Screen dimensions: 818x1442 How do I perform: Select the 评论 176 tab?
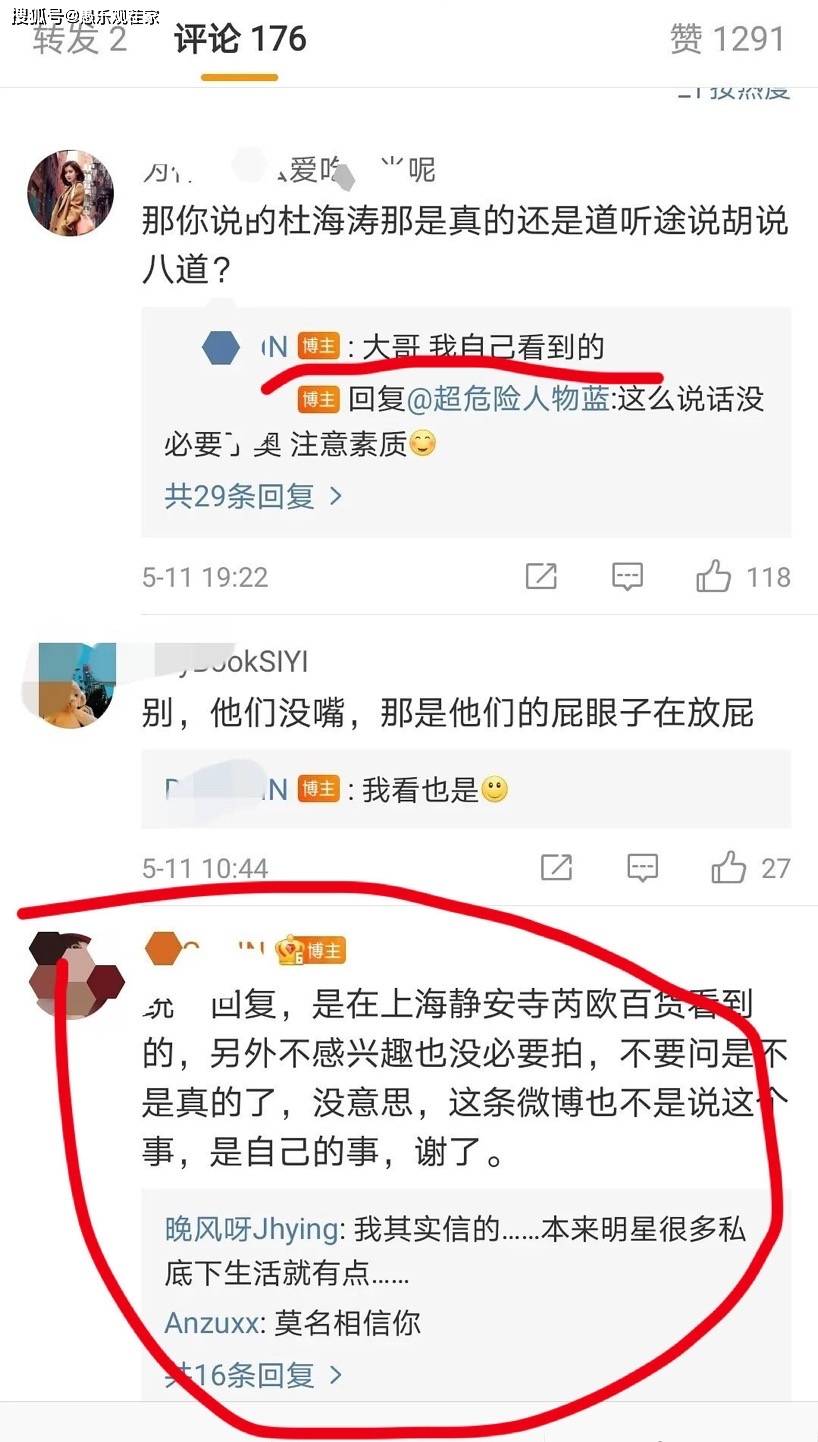pos(240,40)
